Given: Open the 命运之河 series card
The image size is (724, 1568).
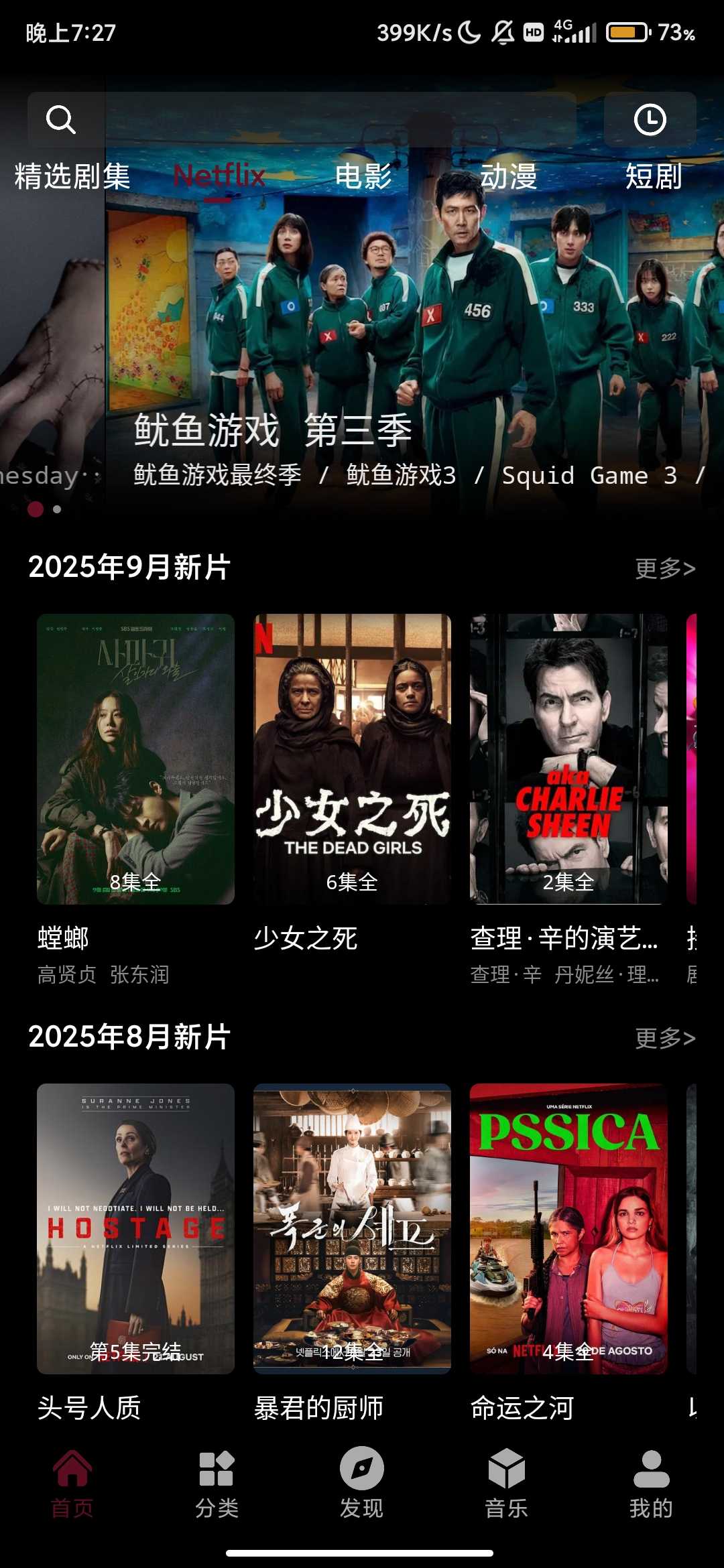Looking at the screenshot, I should (x=568, y=1228).
